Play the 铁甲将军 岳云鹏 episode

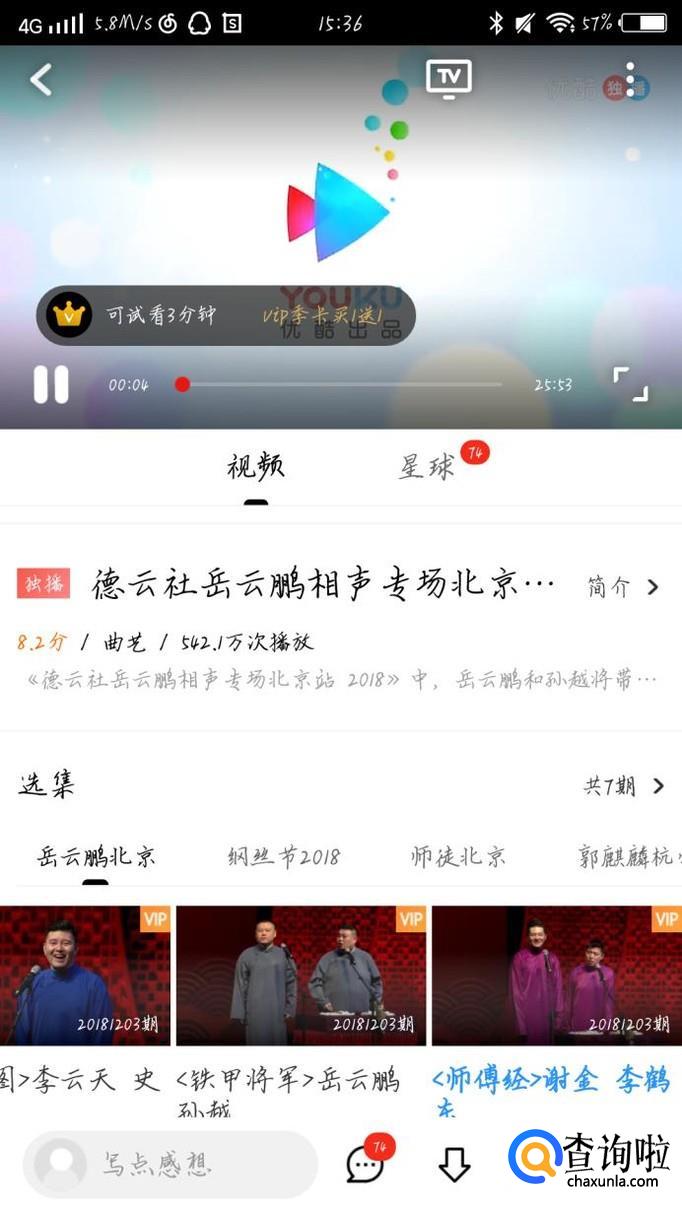tap(301, 975)
